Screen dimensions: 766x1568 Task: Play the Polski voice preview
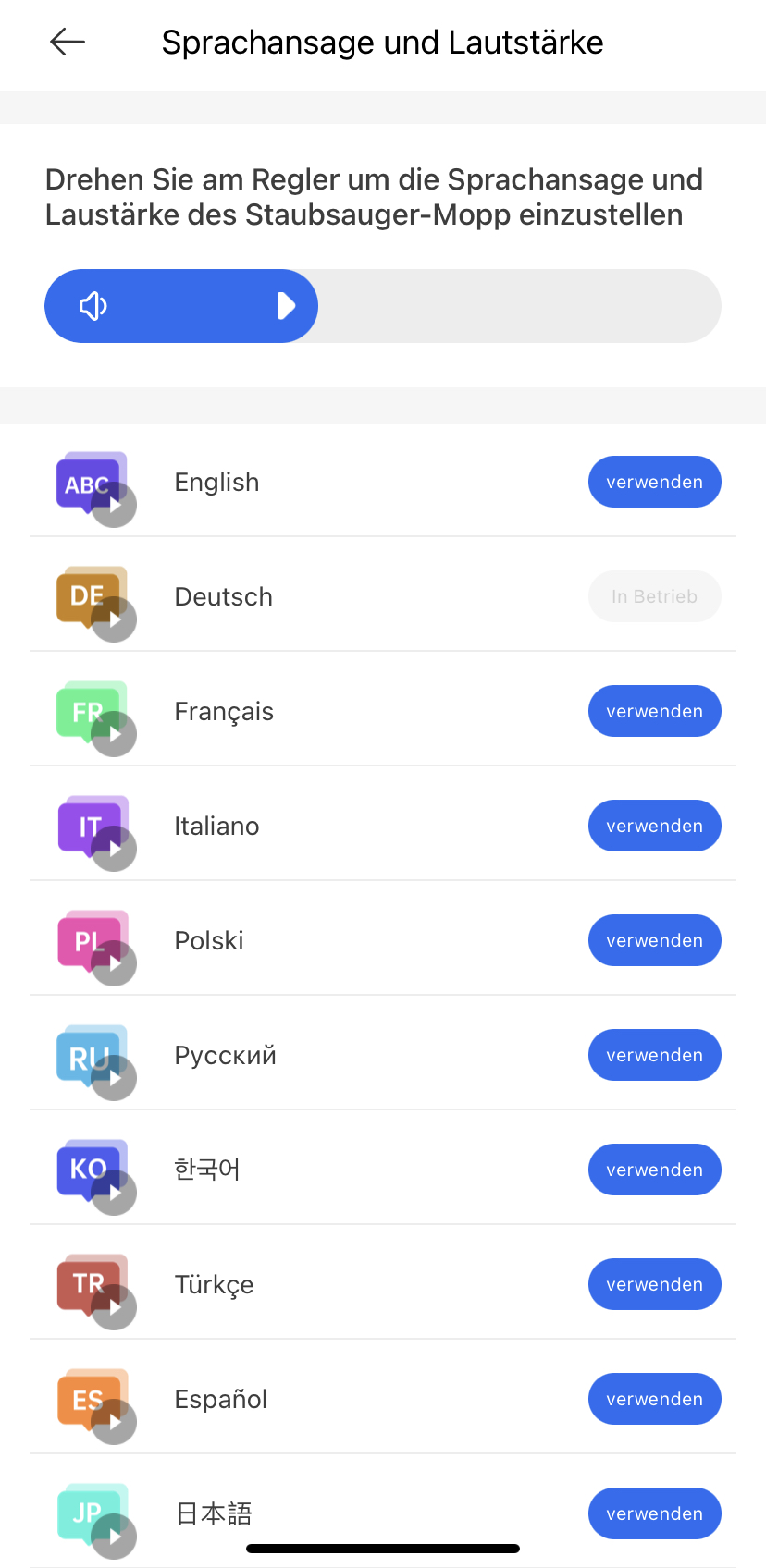(x=115, y=964)
